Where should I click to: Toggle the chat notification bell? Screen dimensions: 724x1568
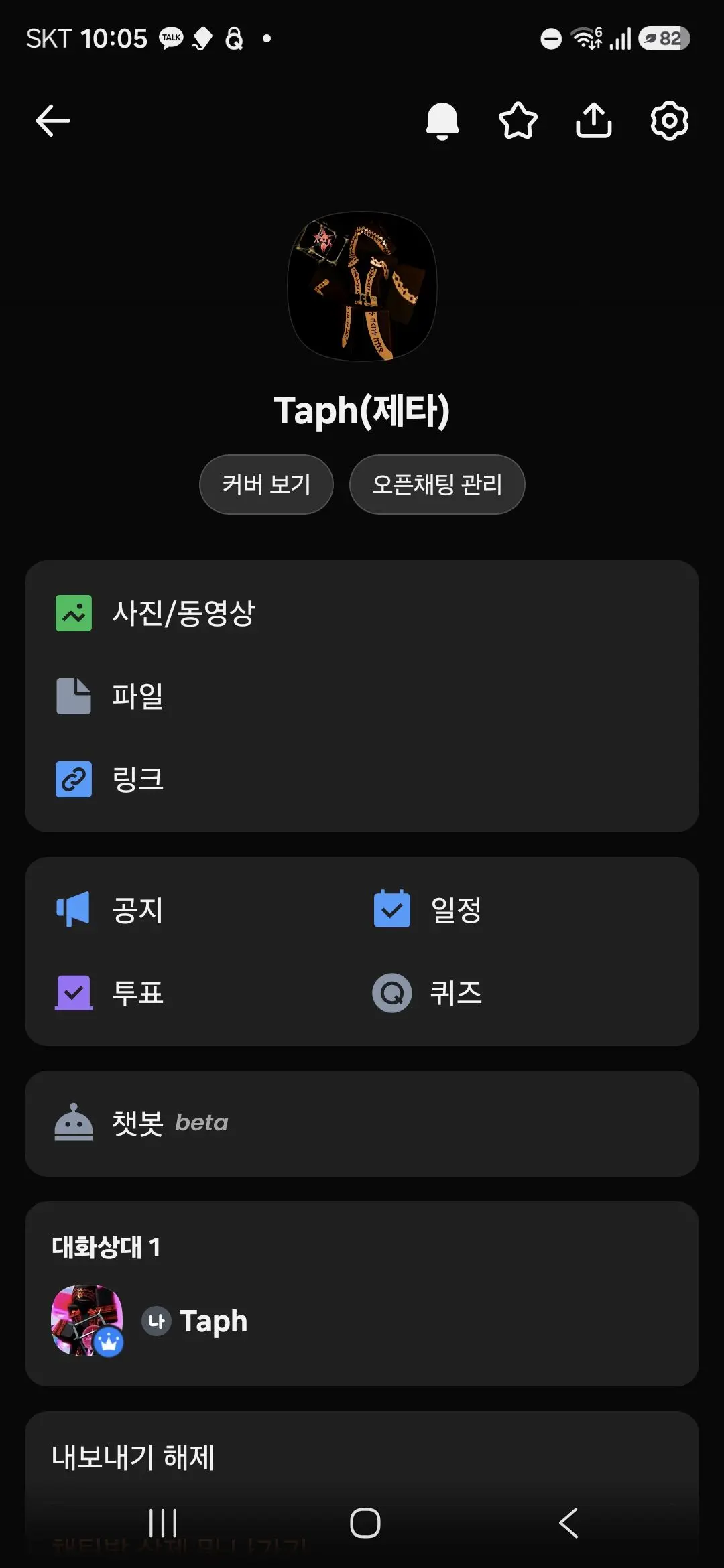pos(442,121)
